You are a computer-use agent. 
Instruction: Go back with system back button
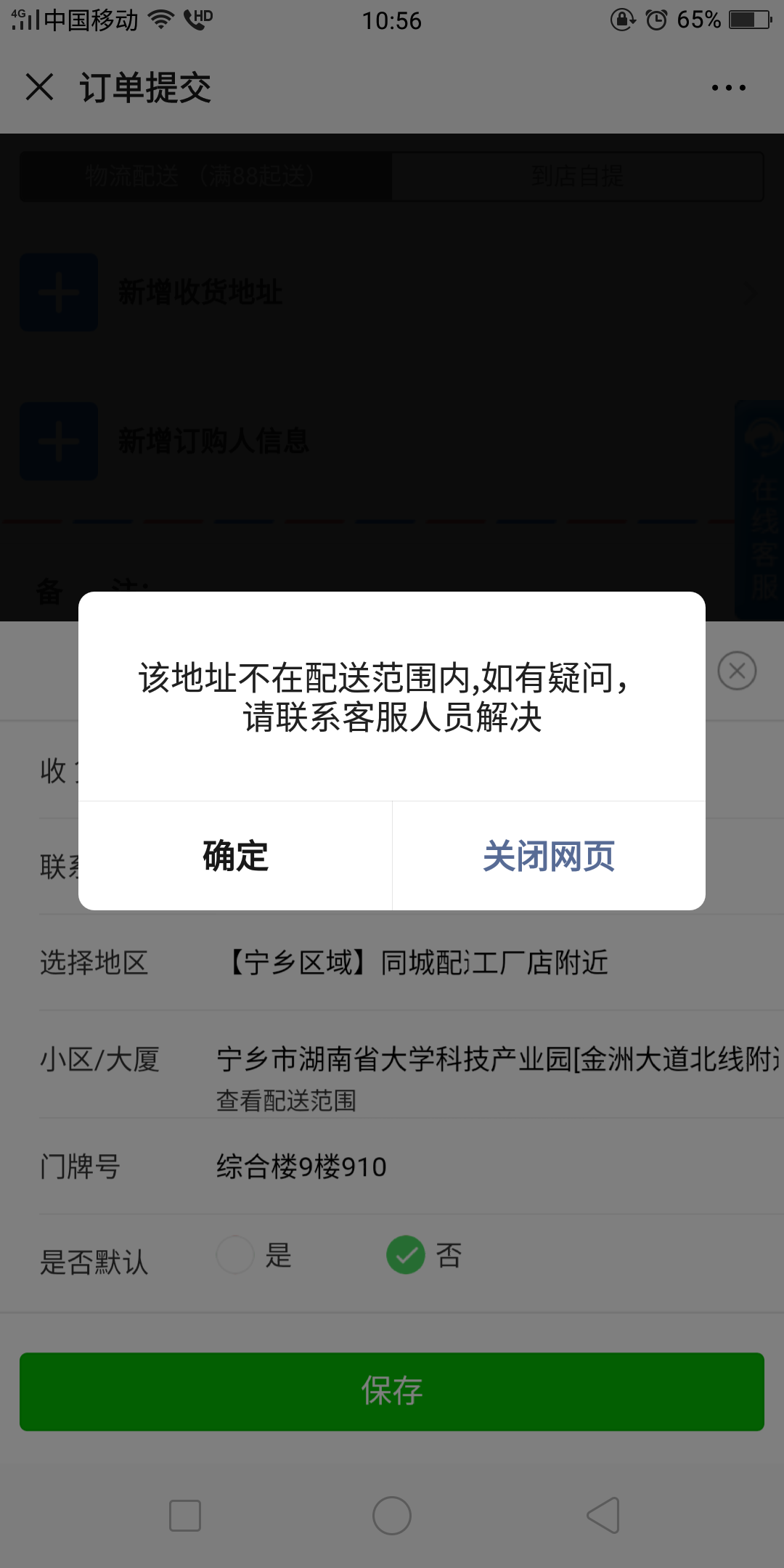[603, 1516]
